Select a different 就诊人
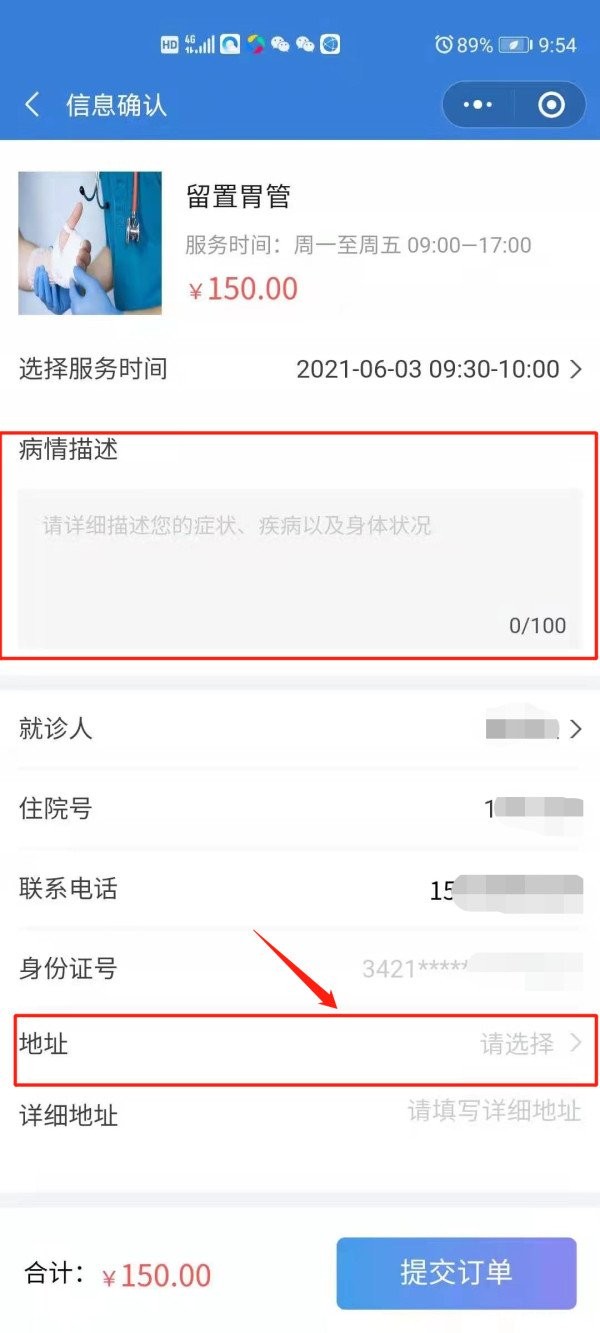 [x=532, y=729]
